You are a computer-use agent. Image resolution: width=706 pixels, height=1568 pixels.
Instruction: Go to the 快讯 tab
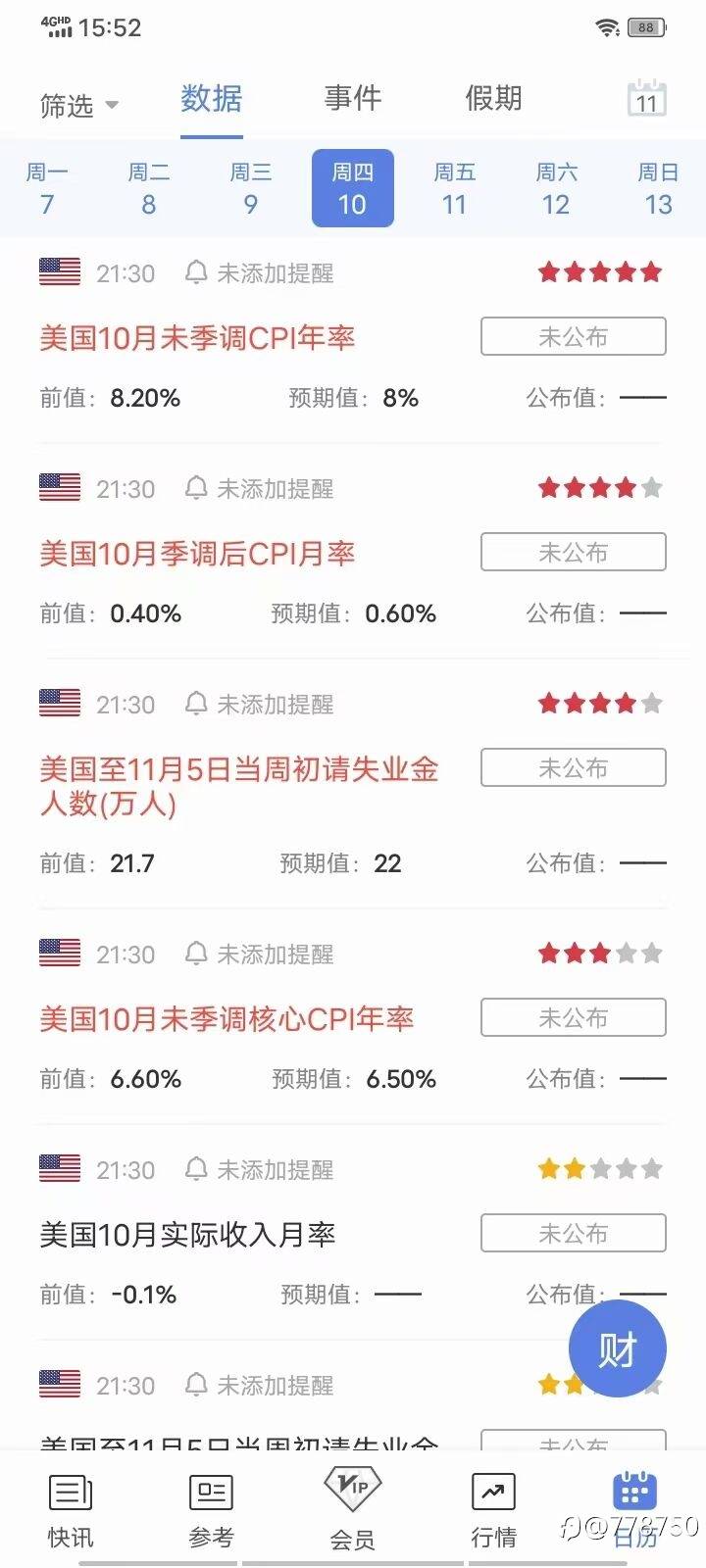(x=71, y=1511)
